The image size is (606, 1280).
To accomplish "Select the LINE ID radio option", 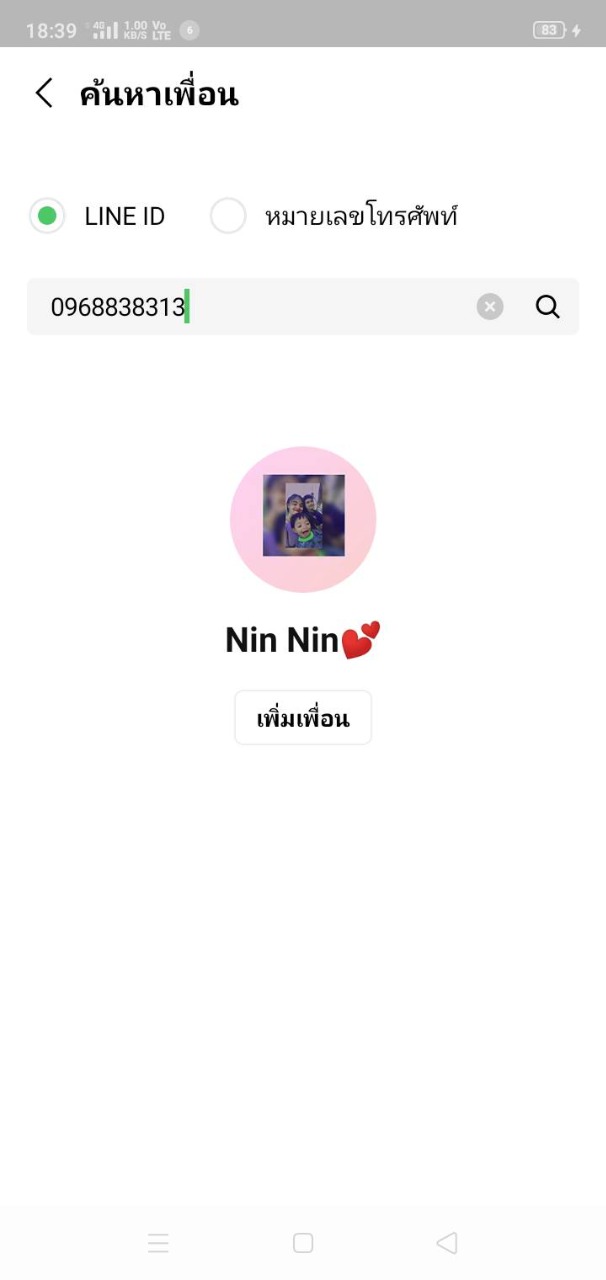I will coord(47,216).
